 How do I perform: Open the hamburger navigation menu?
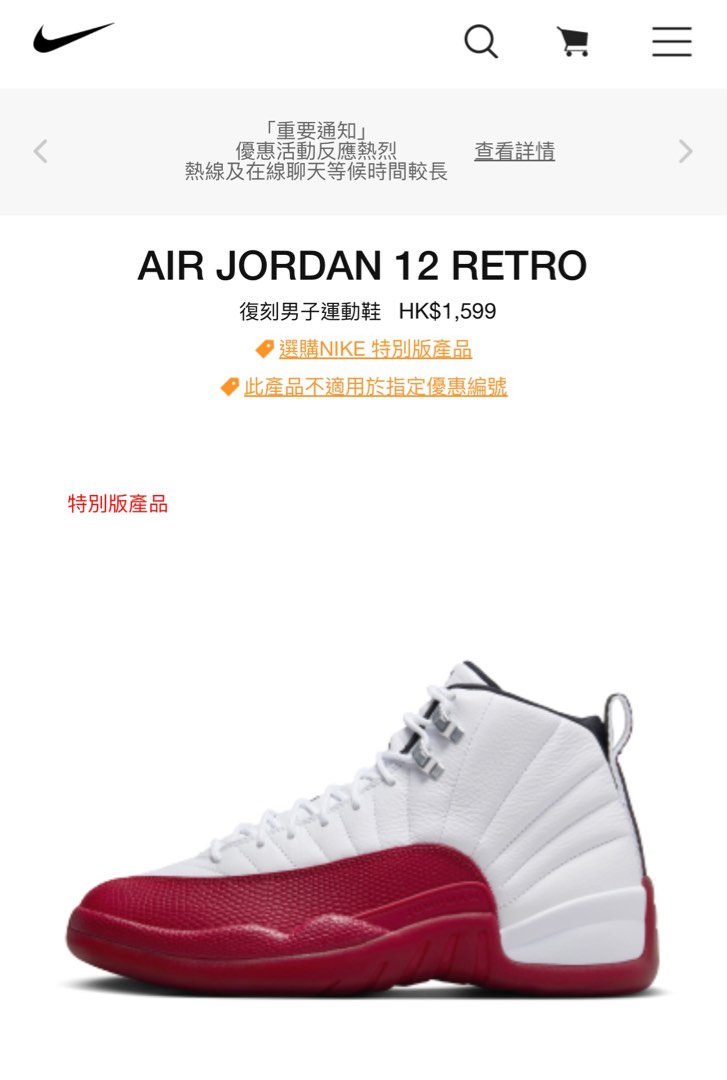pos(671,41)
